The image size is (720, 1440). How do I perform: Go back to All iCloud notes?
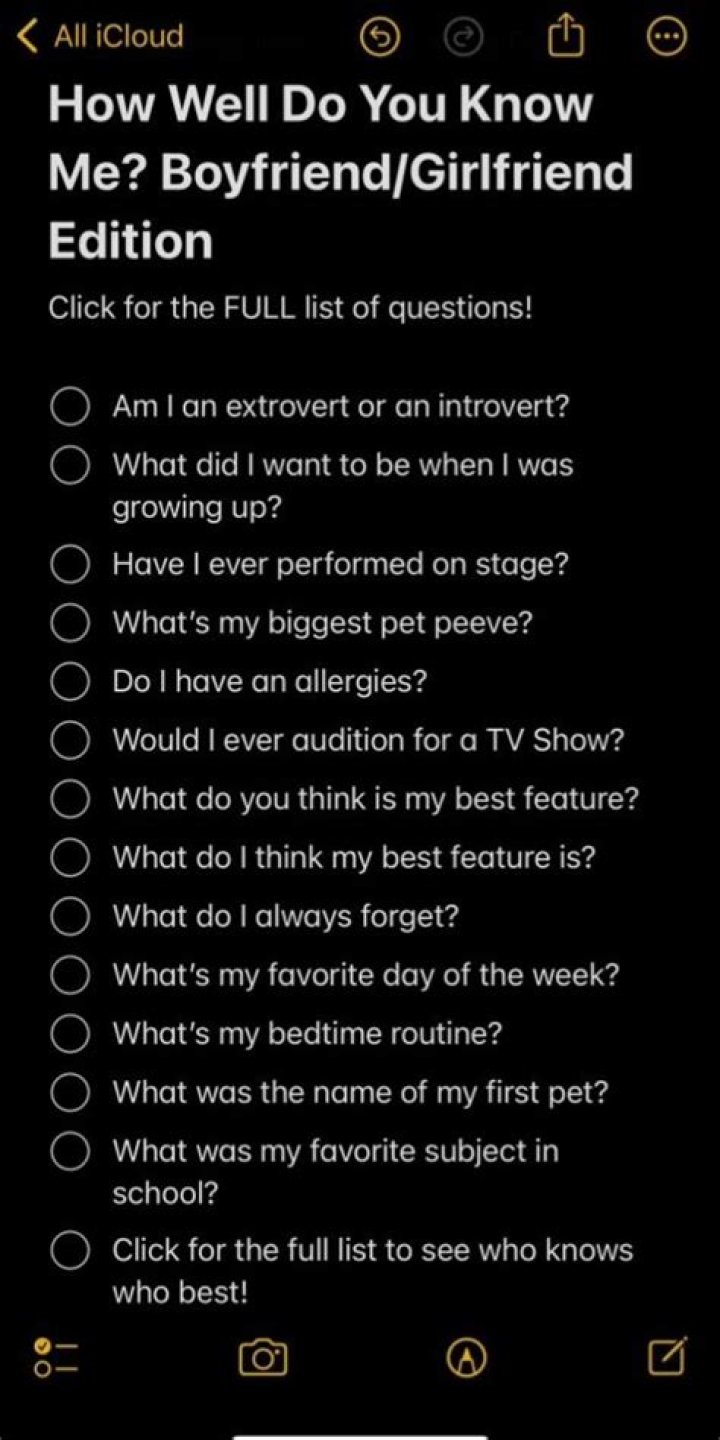(100, 37)
